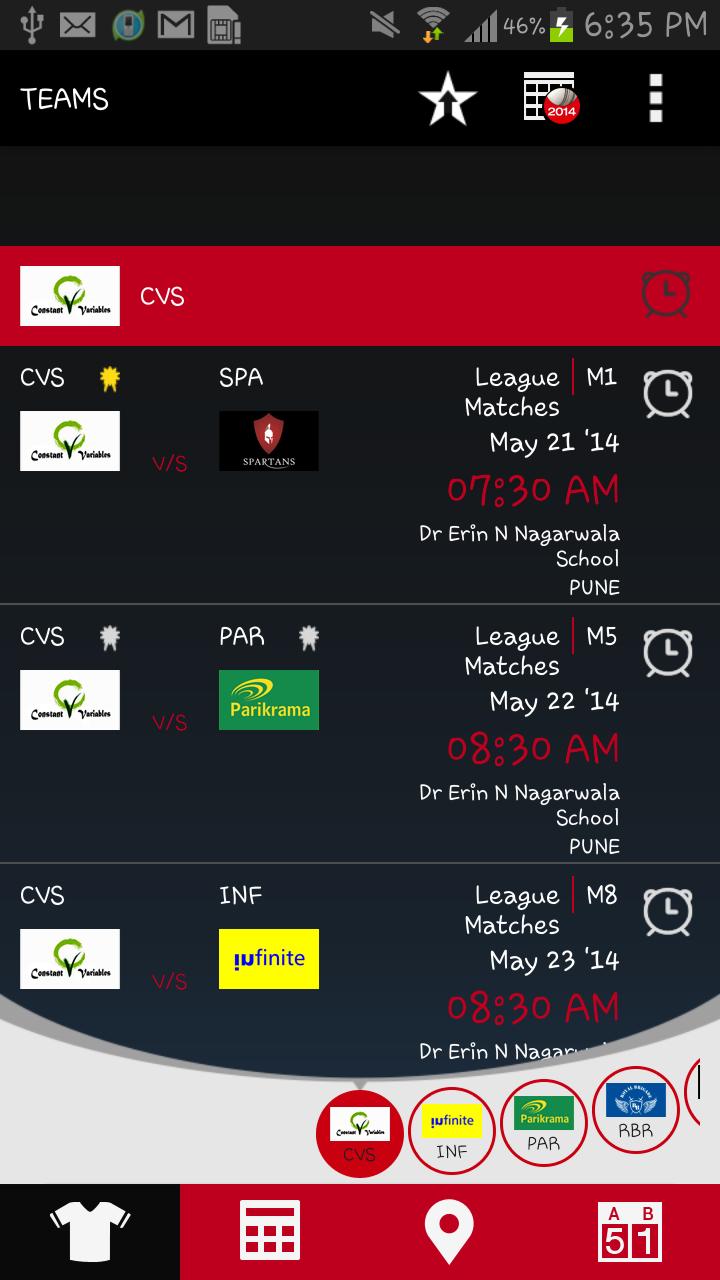Open the scoreboard A B 5 1 icon

click(x=630, y=1230)
